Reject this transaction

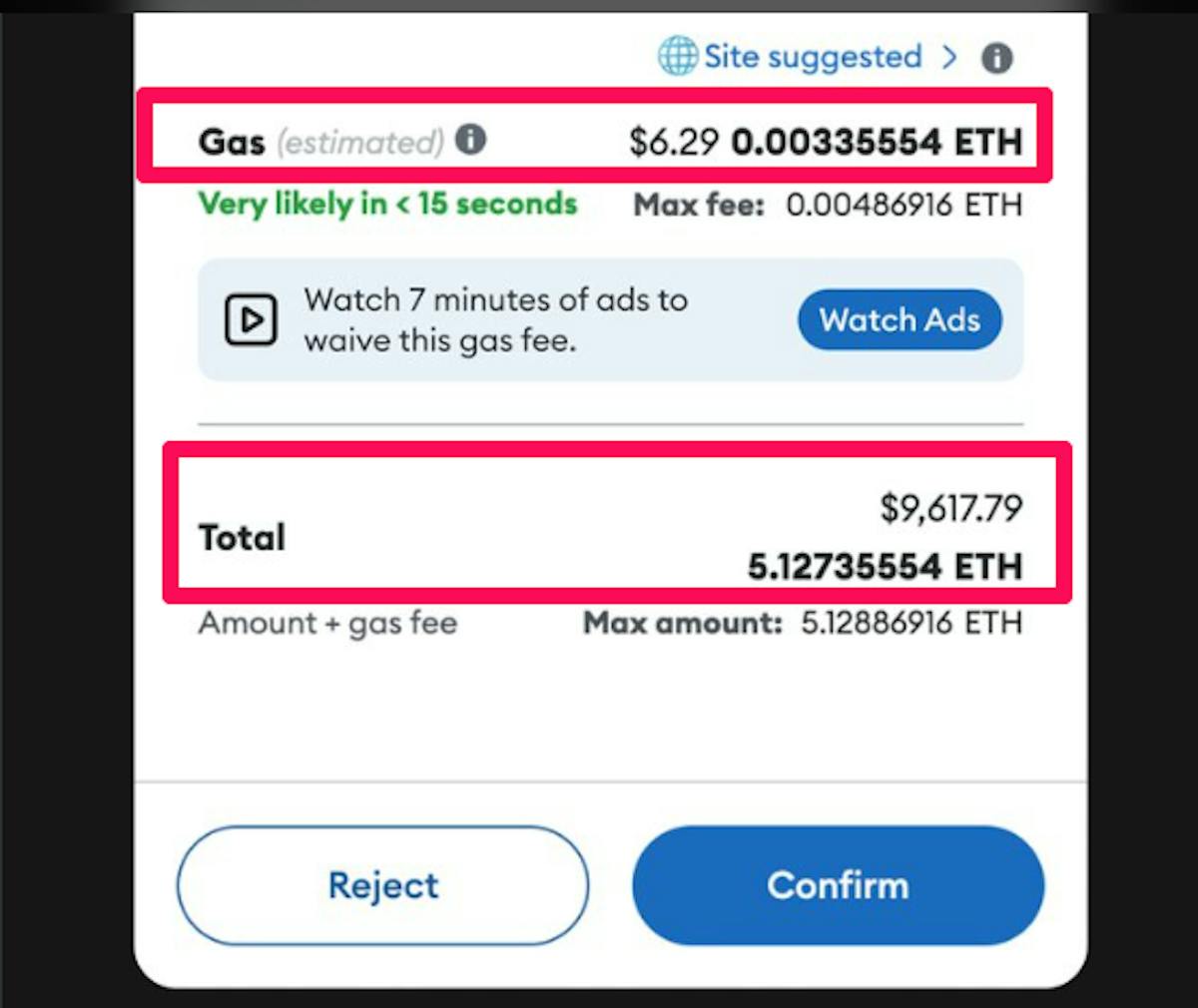point(383,885)
